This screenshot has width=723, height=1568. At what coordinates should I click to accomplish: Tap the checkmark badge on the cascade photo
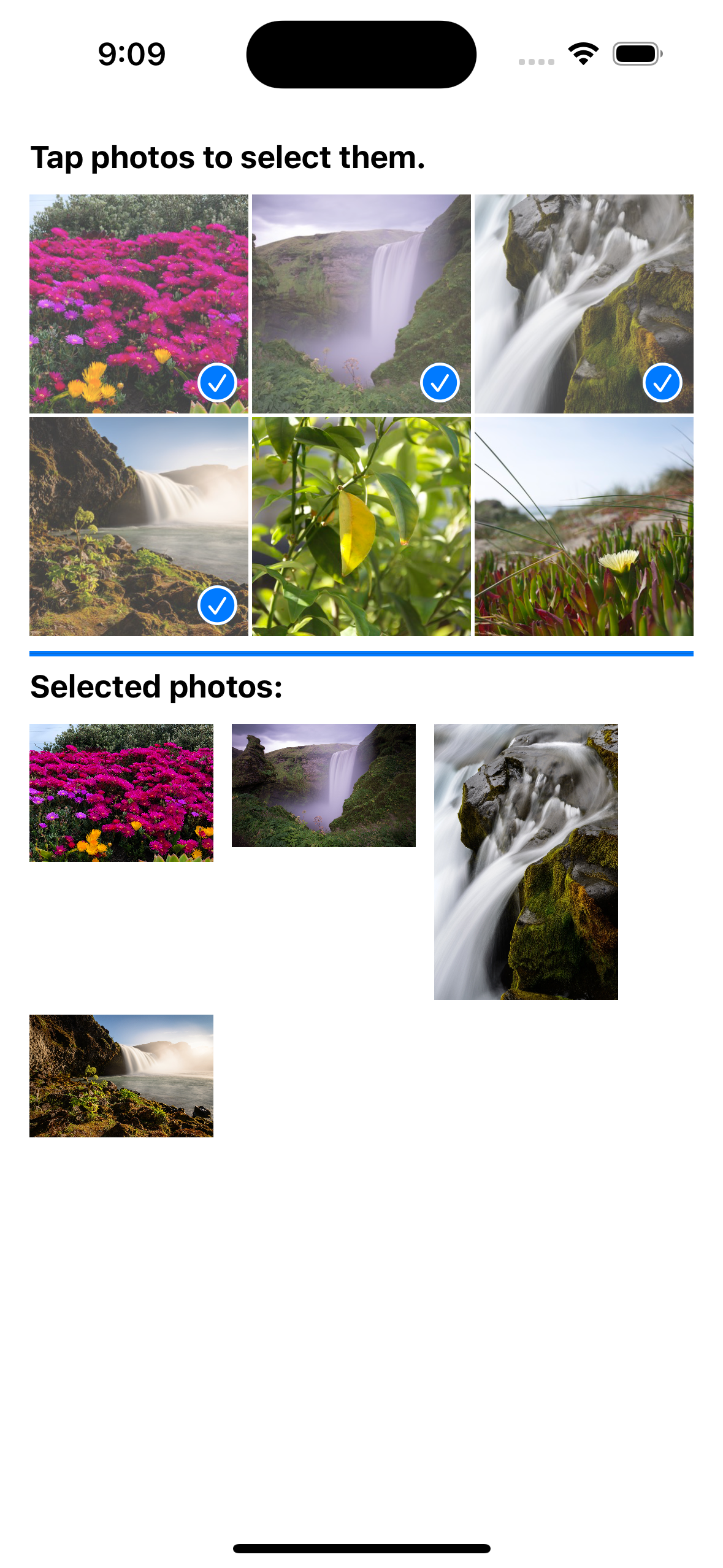coord(663,383)
